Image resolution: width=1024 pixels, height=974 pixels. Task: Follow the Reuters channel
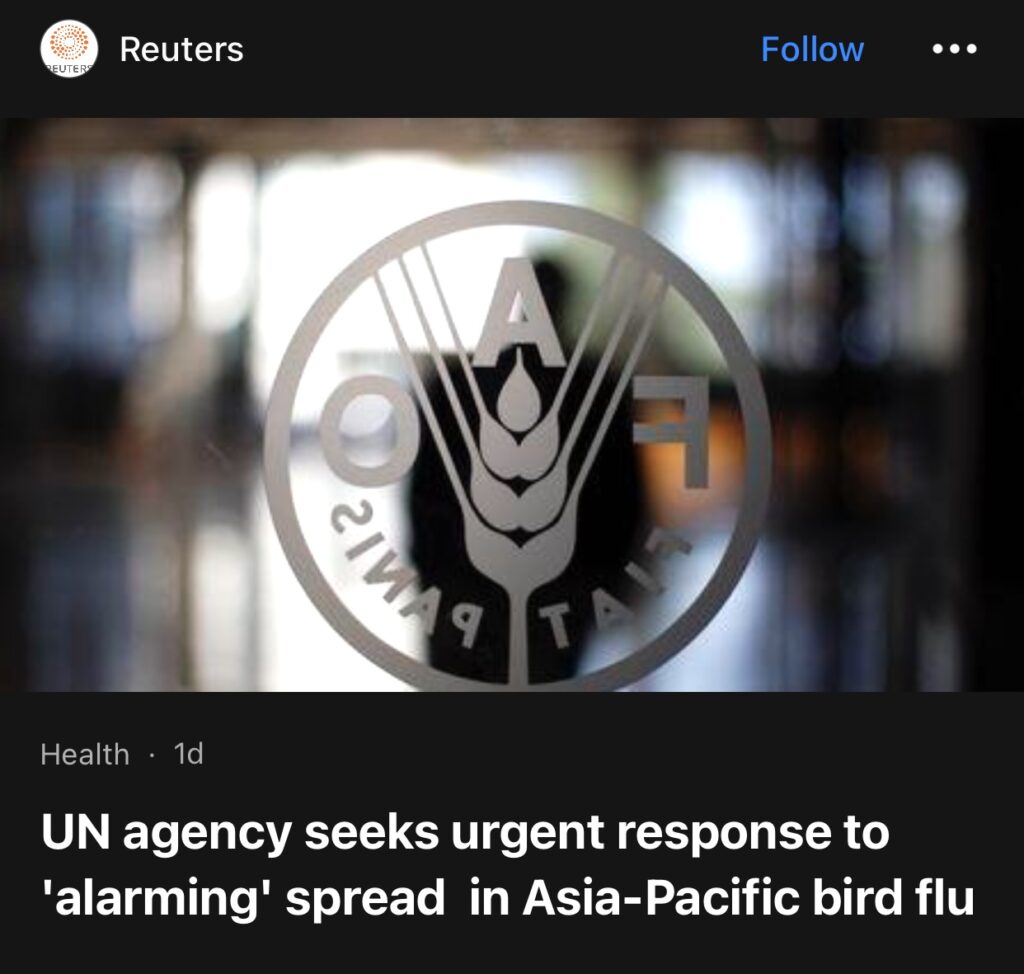(x=812, y=49)
